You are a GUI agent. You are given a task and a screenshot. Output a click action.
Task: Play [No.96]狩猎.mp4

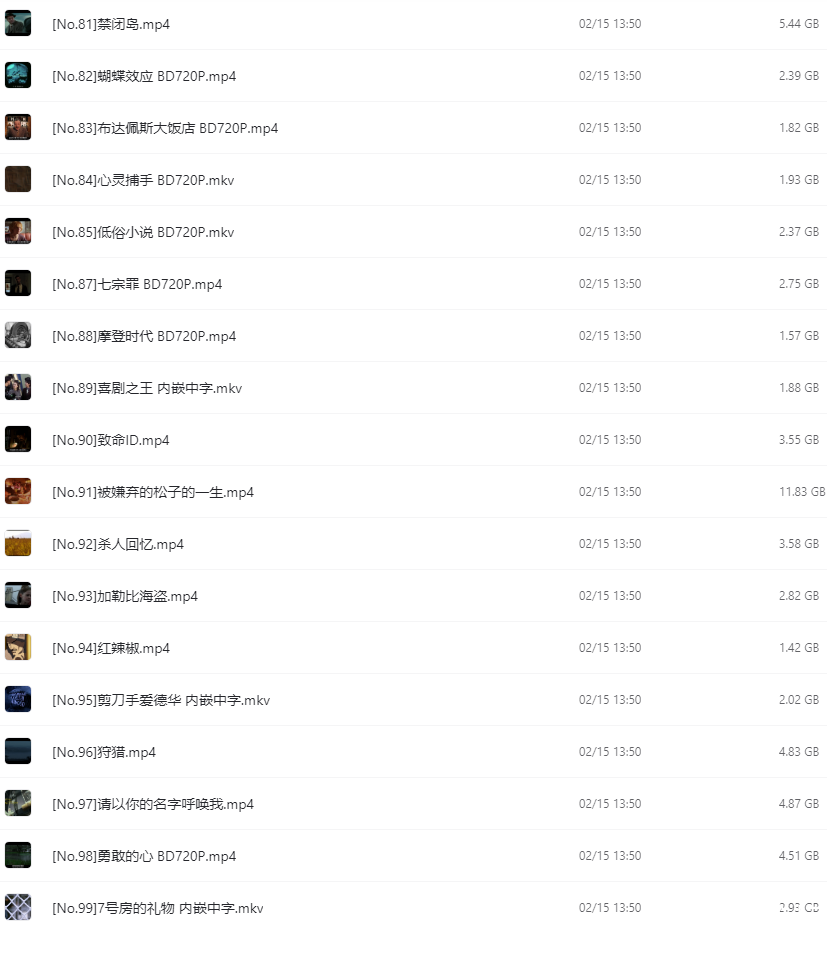click(x=104, y=752)
